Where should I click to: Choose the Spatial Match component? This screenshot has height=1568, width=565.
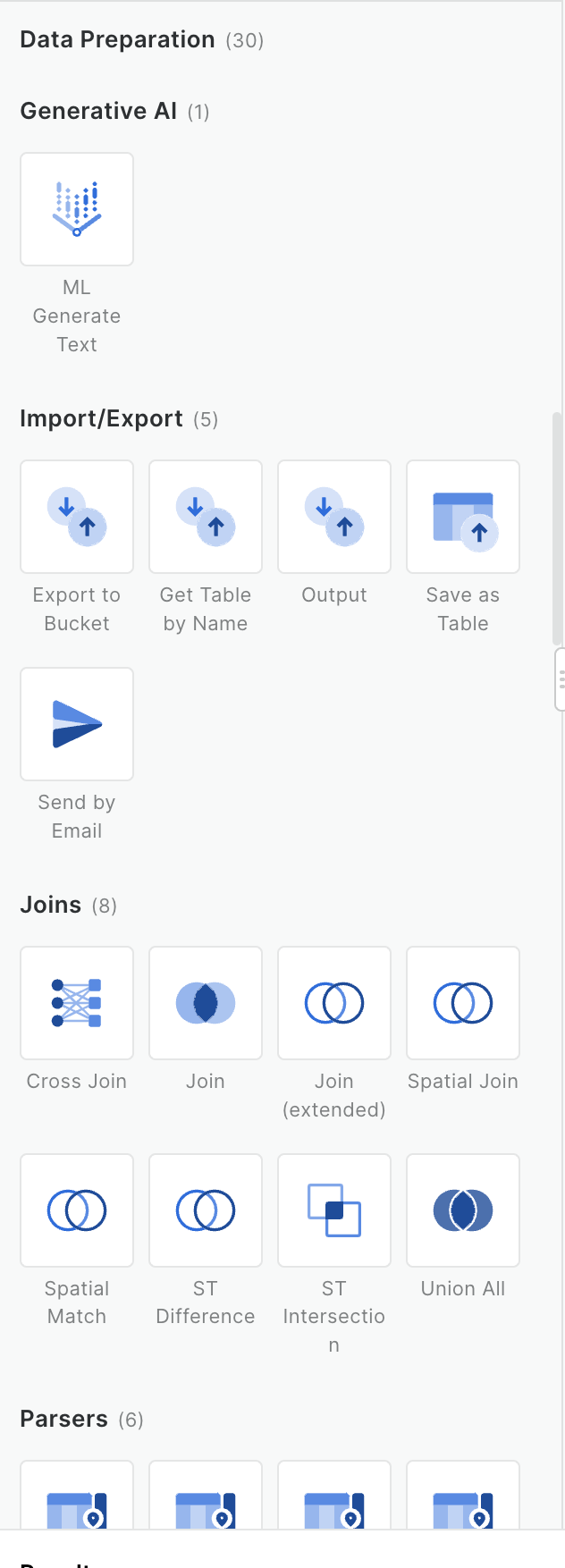point(77,1210)
